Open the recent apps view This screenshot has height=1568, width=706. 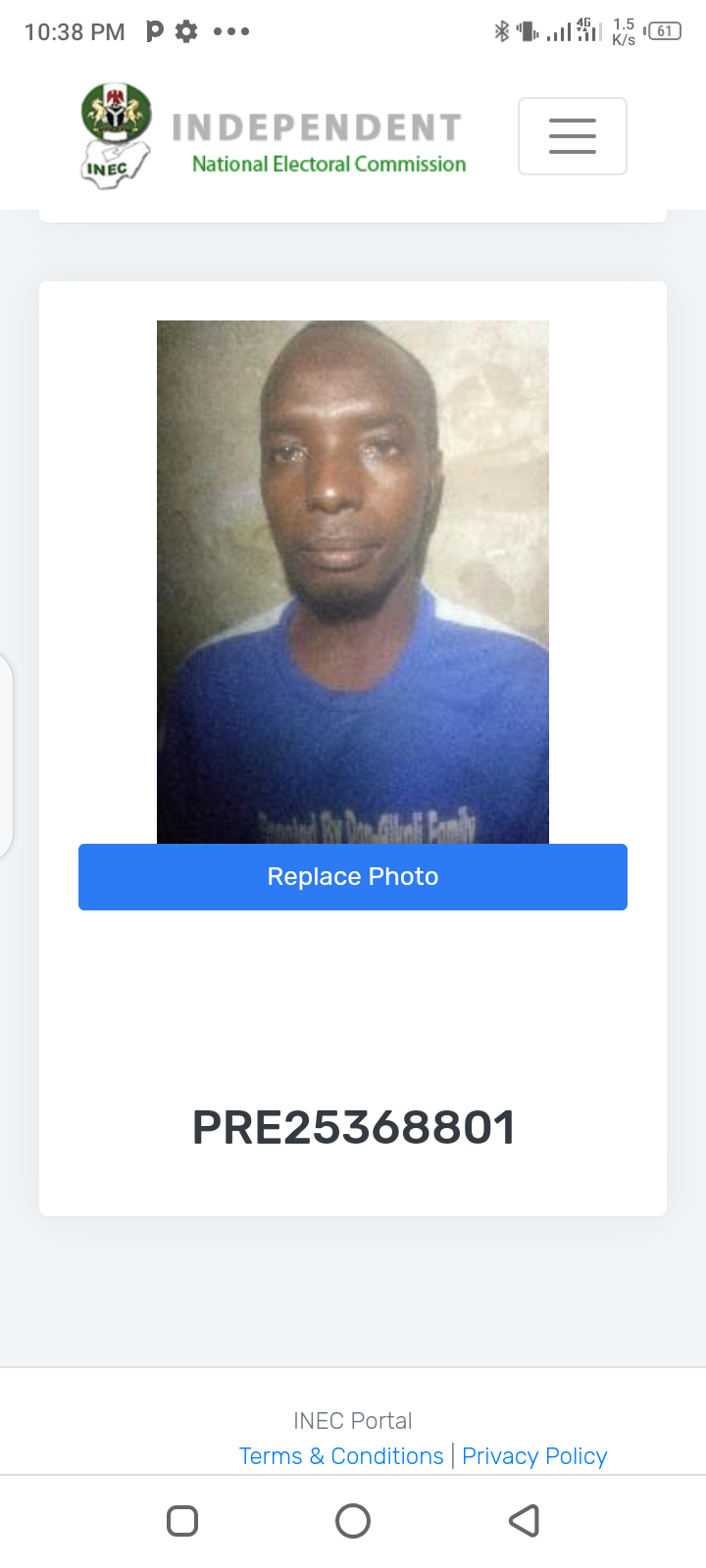pyautogui.click(x=182, y=1521)
